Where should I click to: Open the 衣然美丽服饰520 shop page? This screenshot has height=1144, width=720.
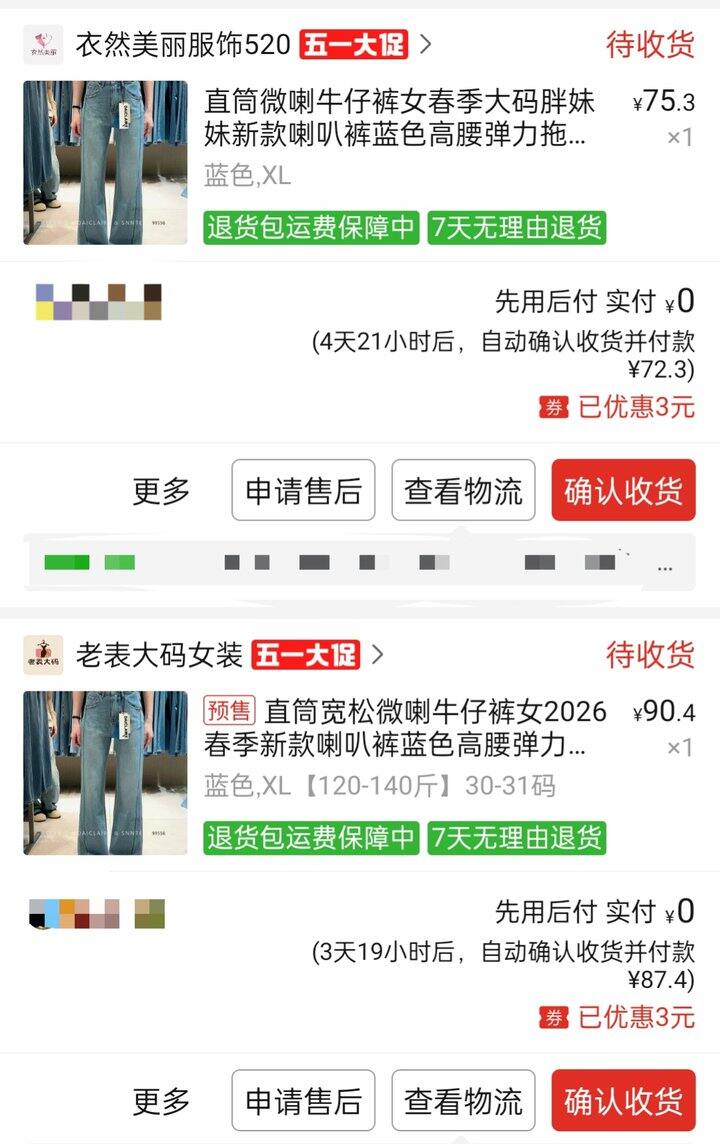click(182, 44)
